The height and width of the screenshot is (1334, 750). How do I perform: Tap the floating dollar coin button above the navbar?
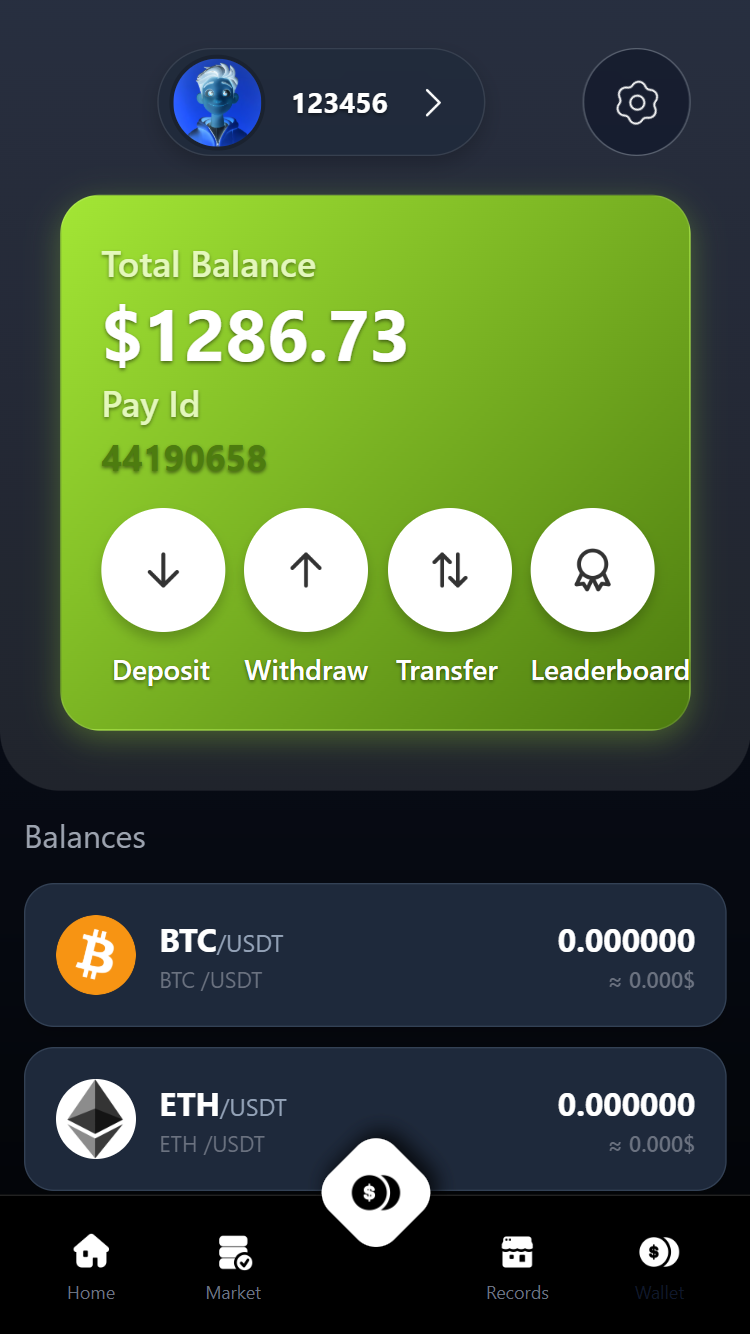375,1191
